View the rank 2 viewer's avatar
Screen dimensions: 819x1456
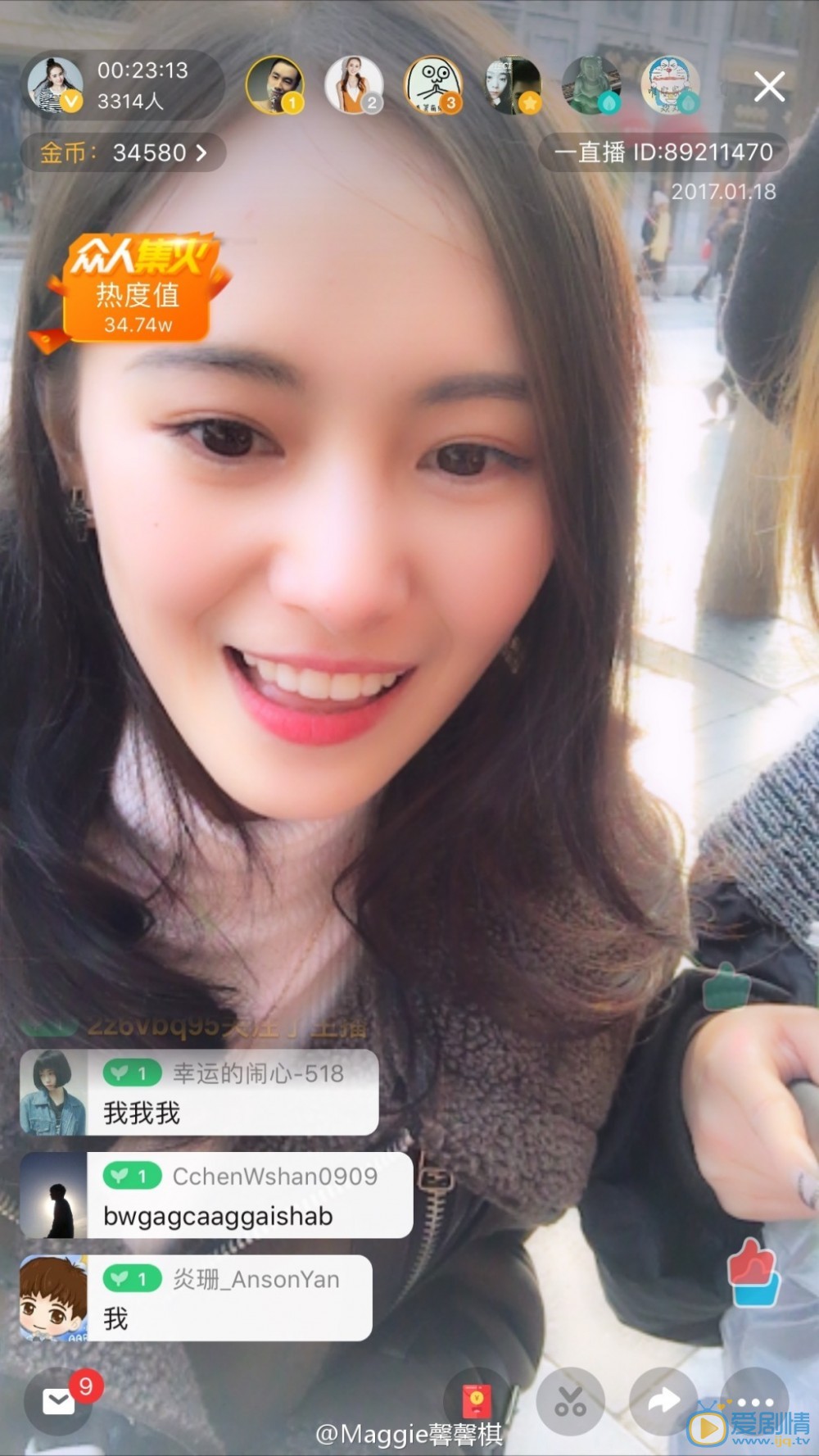(354, 84)
